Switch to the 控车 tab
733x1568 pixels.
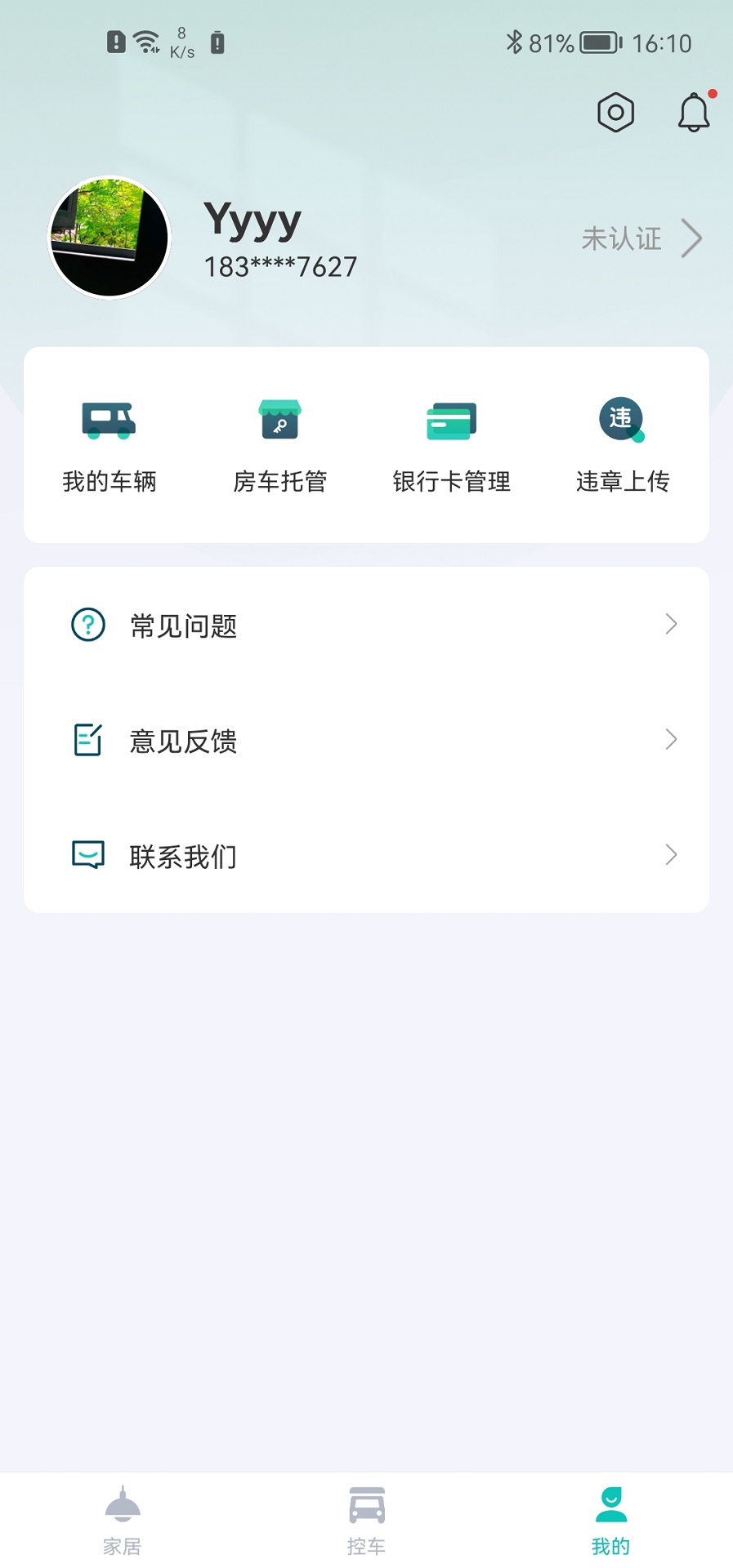tap(366, 1521)
